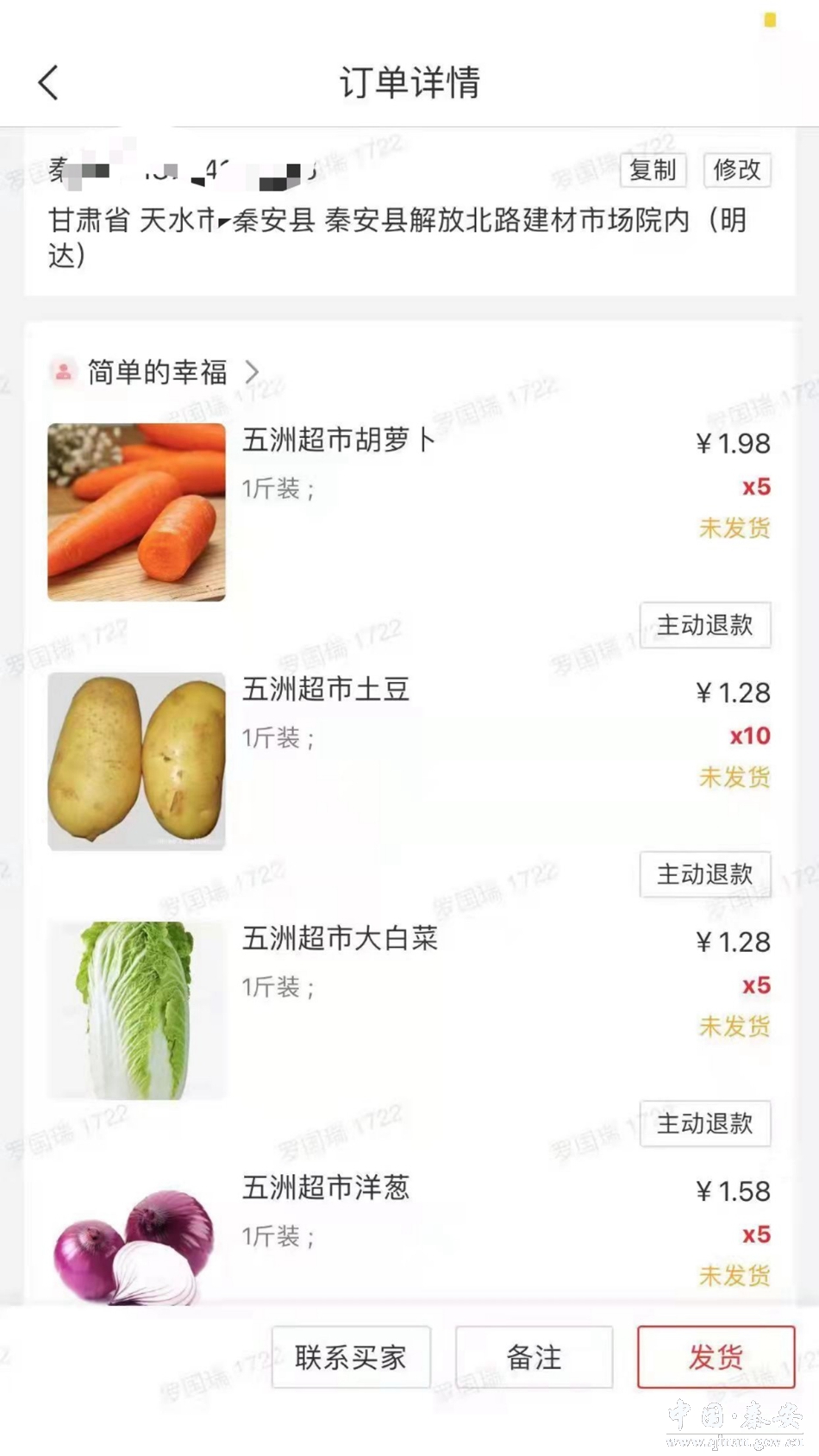
Task: Add a note with 备注
Action: point(534,1357)
